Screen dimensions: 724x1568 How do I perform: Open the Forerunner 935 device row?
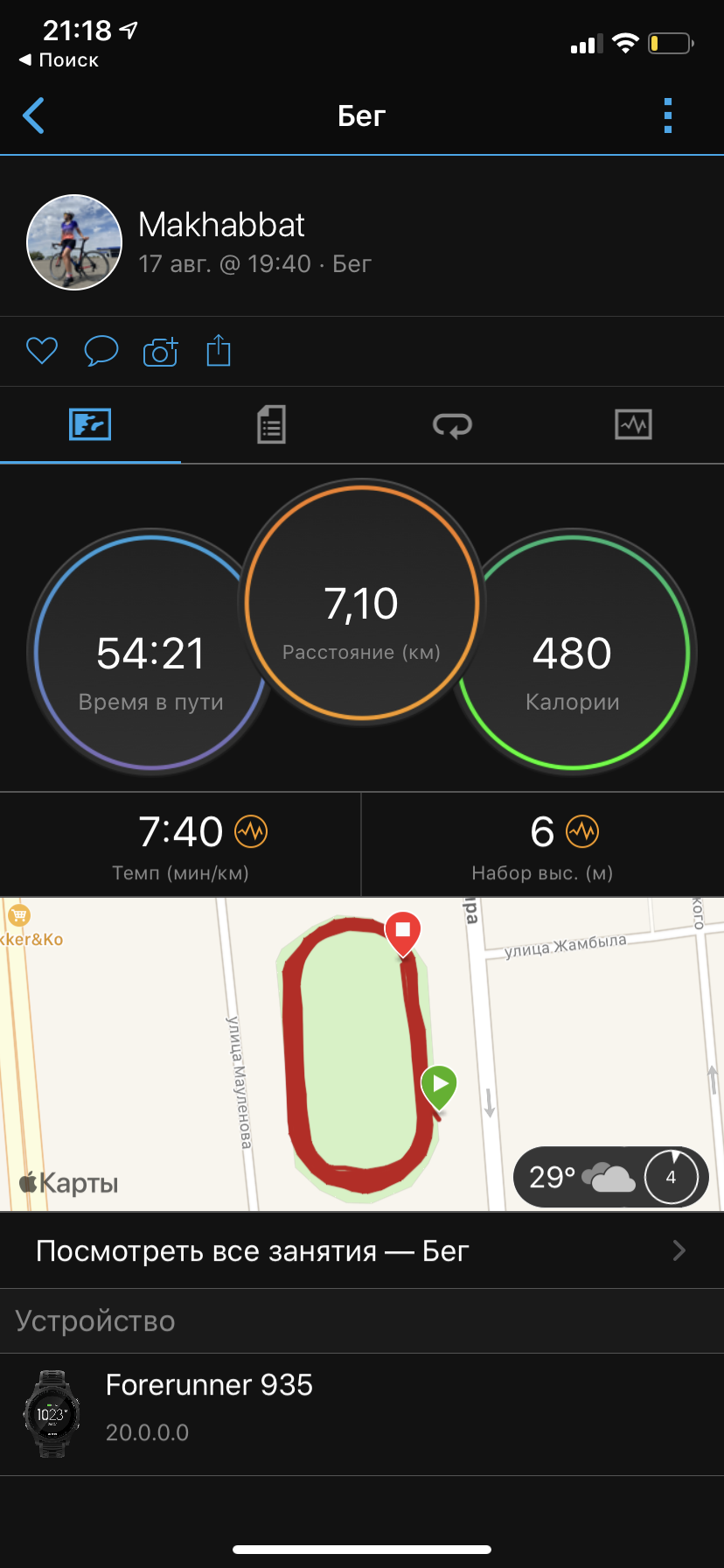coord(362,1413)
